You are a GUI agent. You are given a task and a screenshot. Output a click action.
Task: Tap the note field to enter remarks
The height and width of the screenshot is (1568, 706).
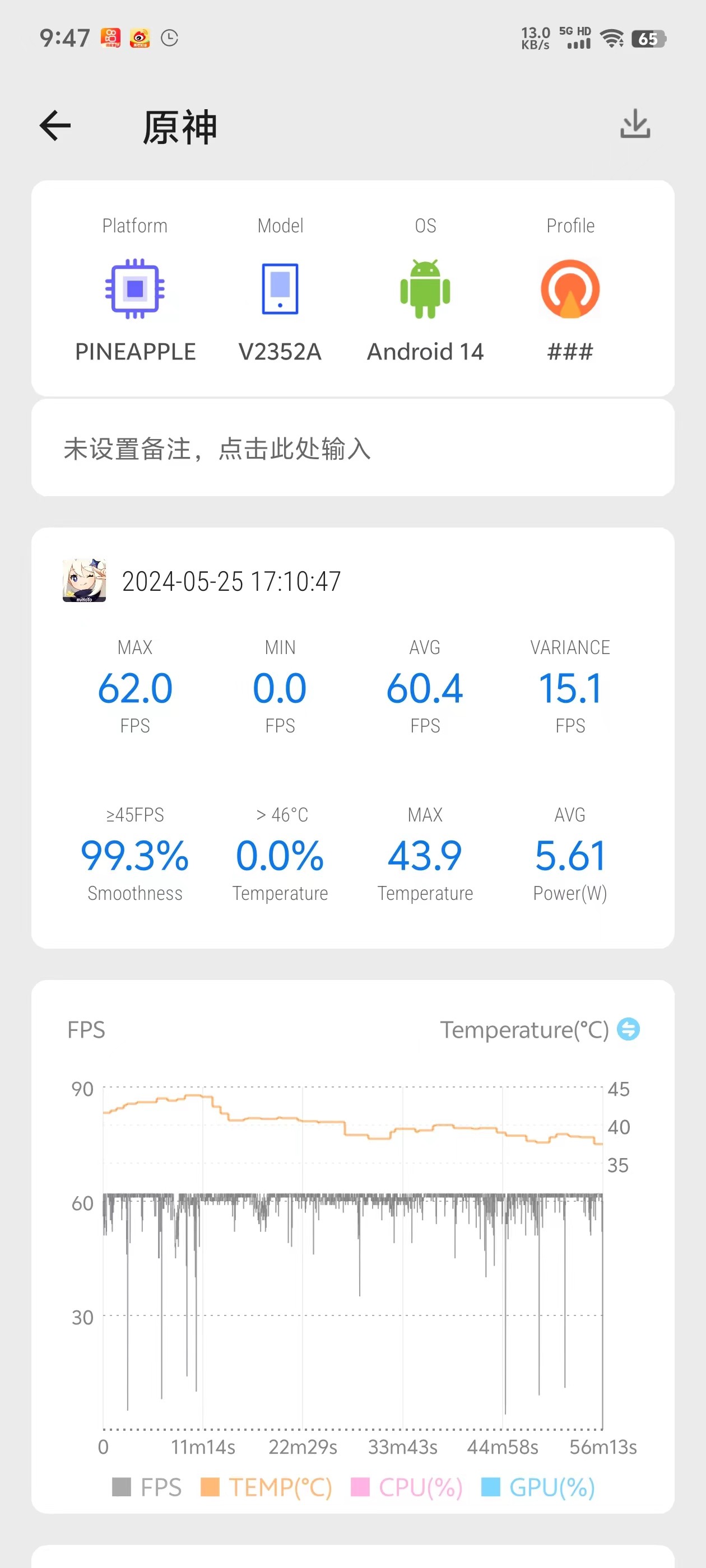tap(352, 449)
